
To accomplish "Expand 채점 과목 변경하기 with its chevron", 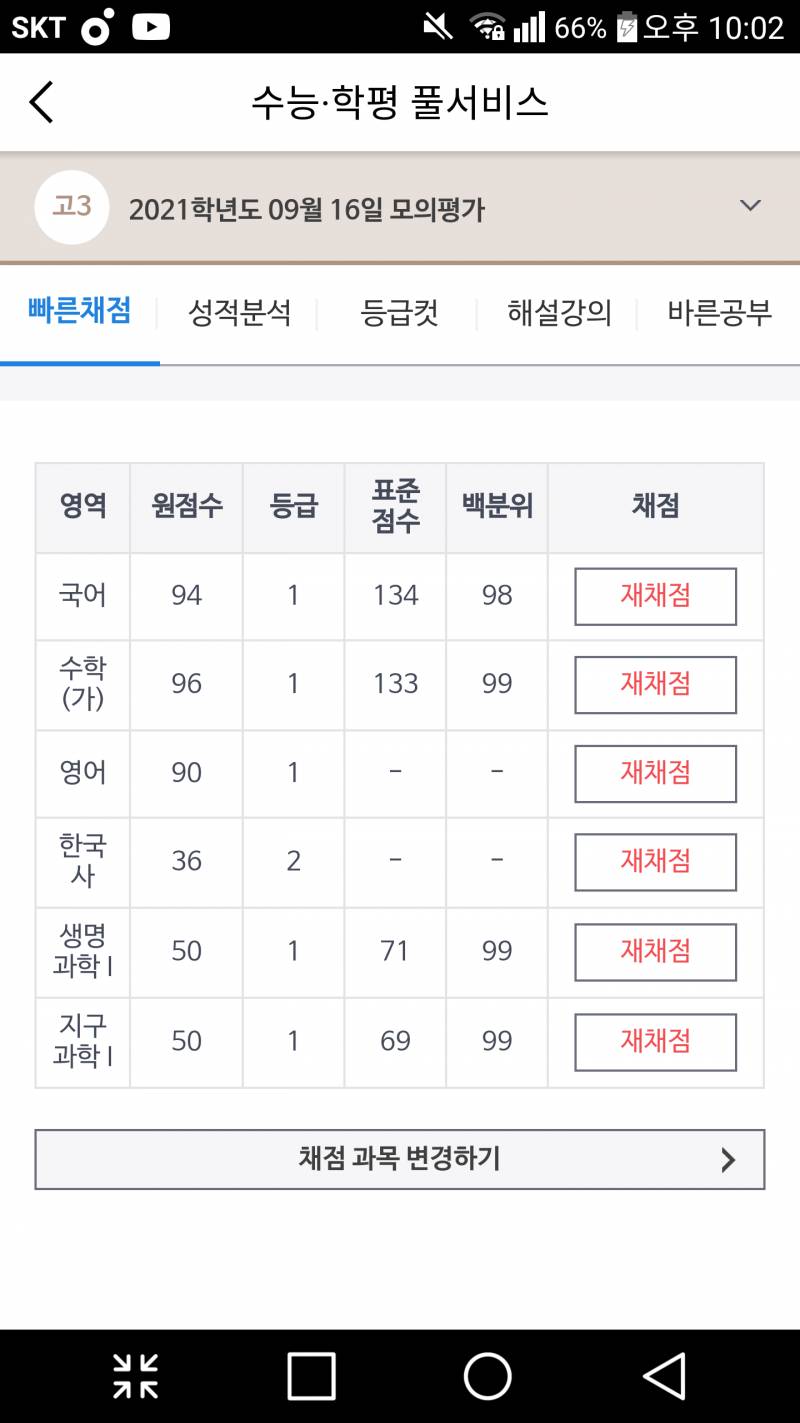I will pos(729,1159).
